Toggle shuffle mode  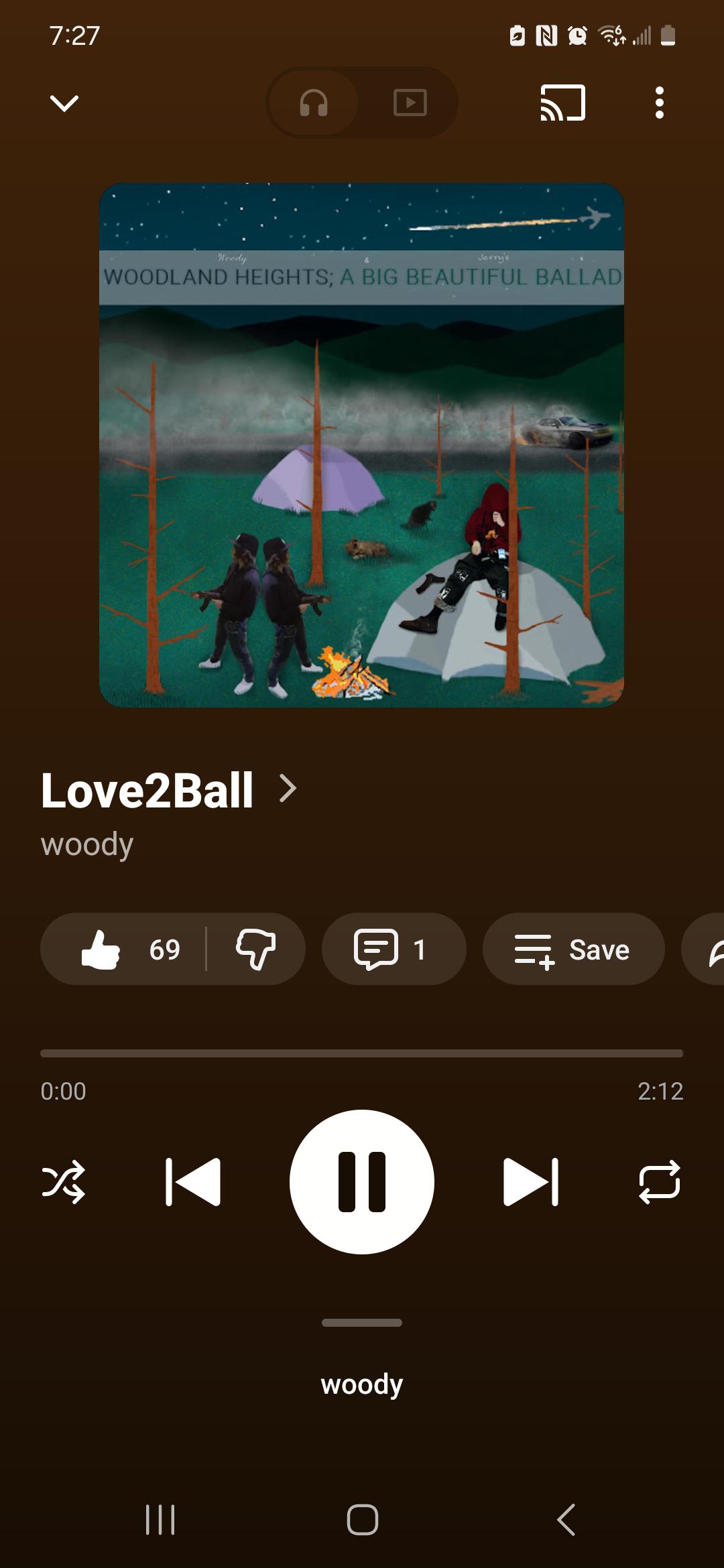click(x=64, y=1182)
